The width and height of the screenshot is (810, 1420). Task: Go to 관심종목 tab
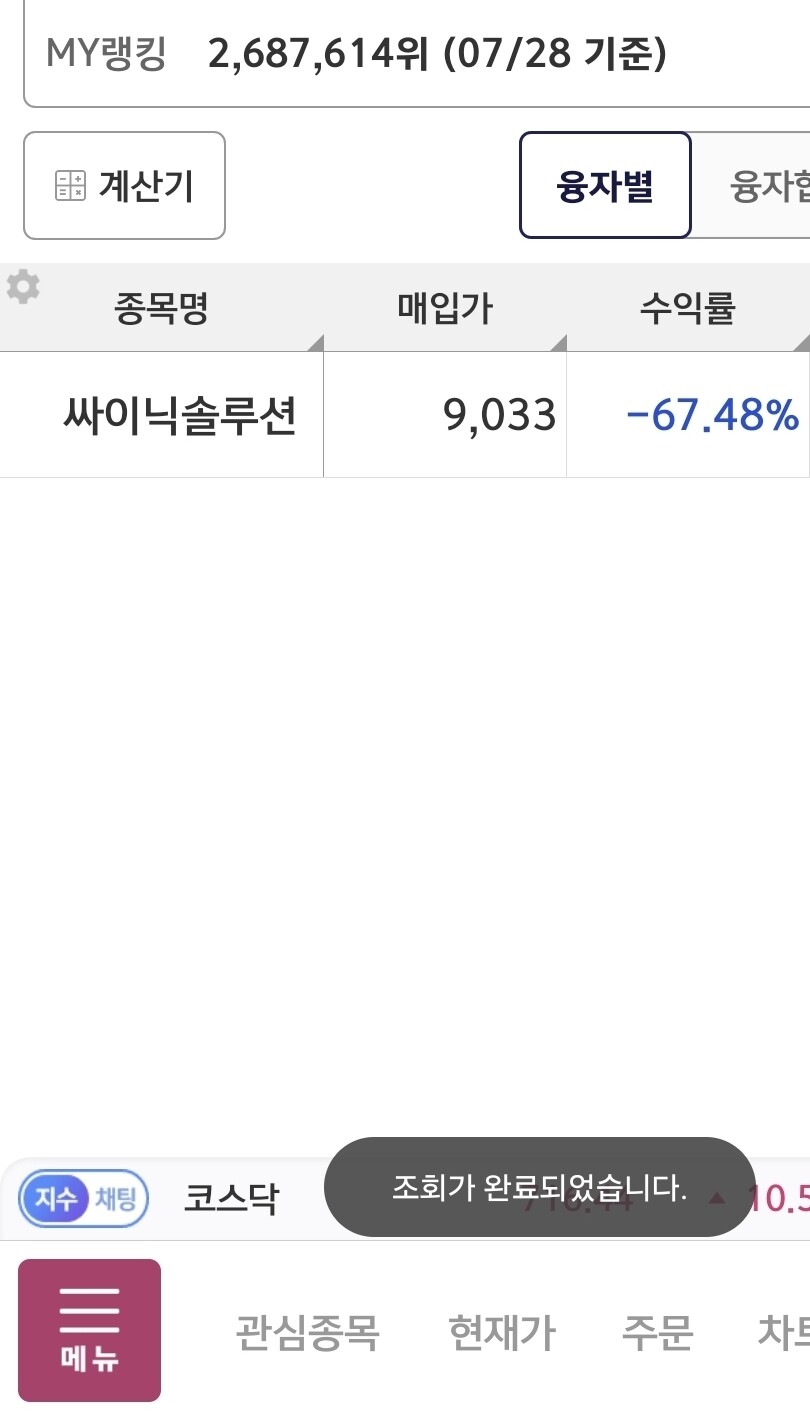click(x=308, y=1333)
